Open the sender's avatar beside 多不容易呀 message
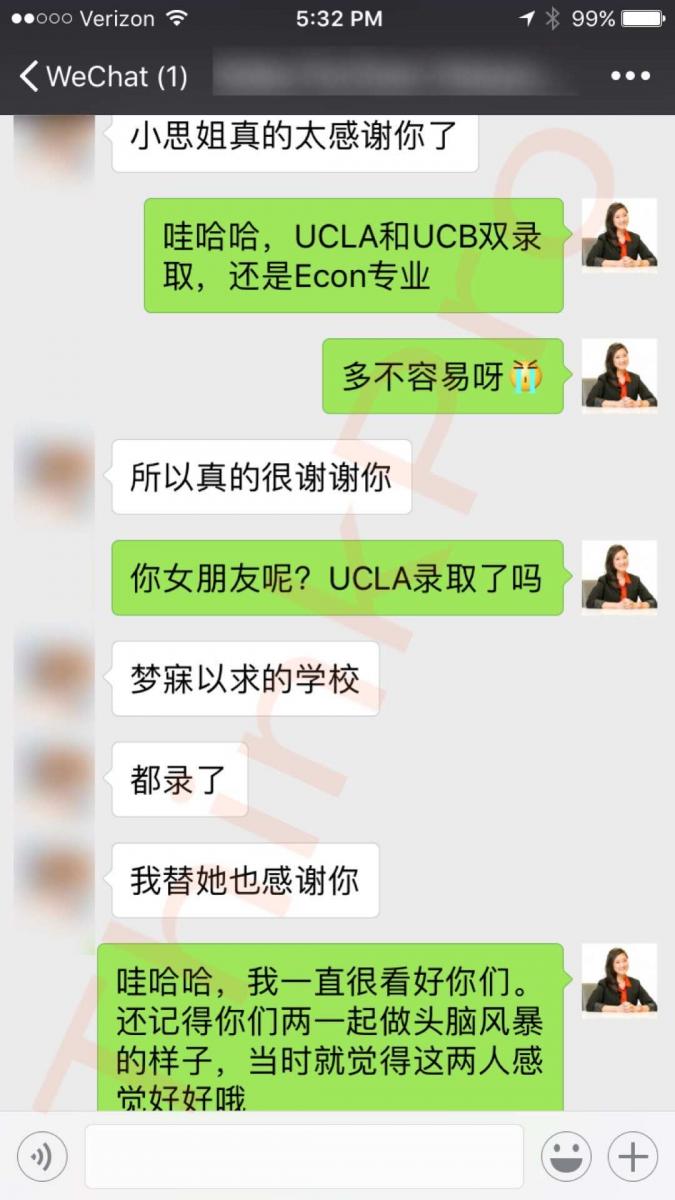The height and width of the screenshot is (1200, 675). click(x=619, y=375)
